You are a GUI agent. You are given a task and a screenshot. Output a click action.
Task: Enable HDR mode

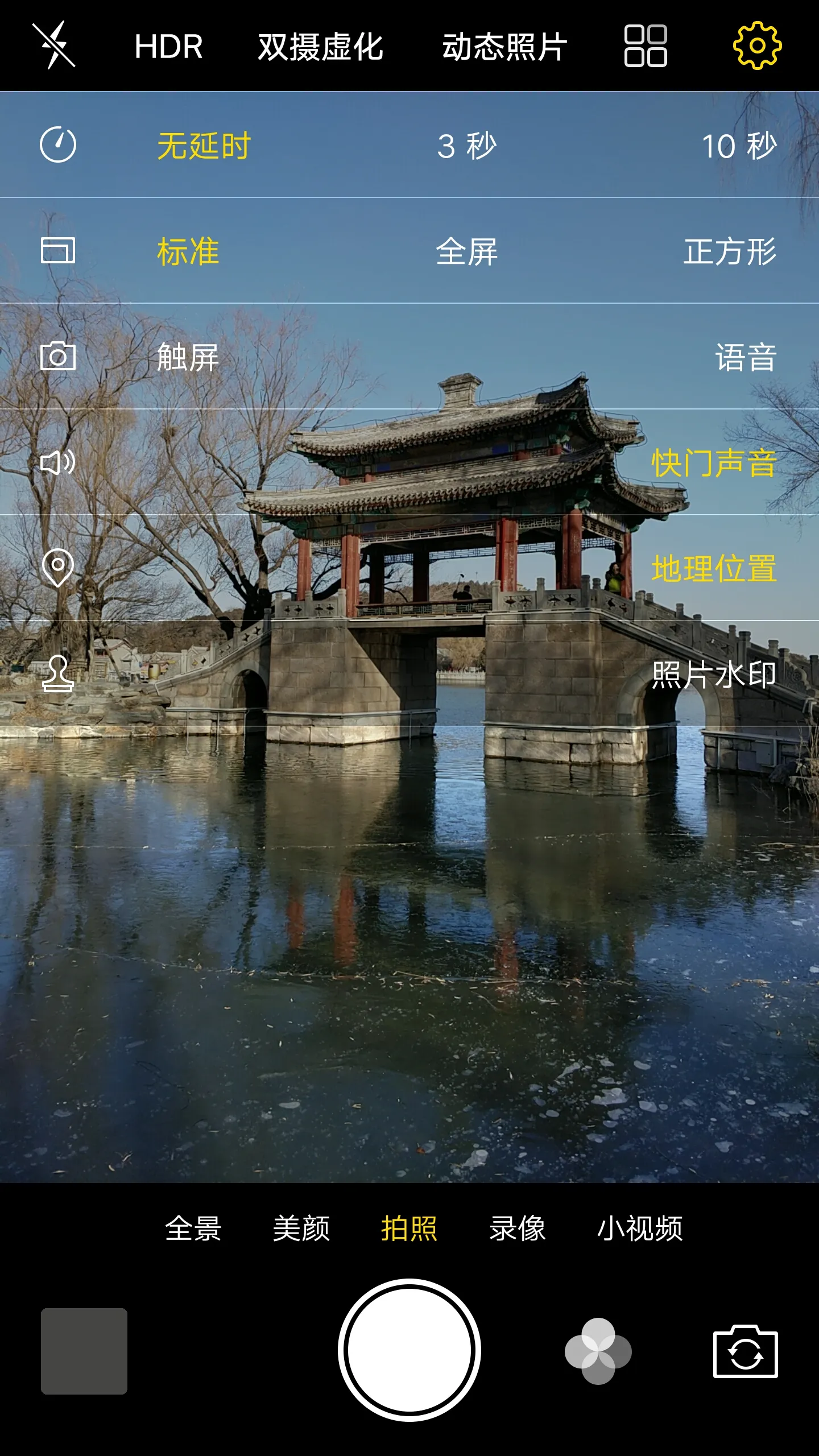(168, 47)
